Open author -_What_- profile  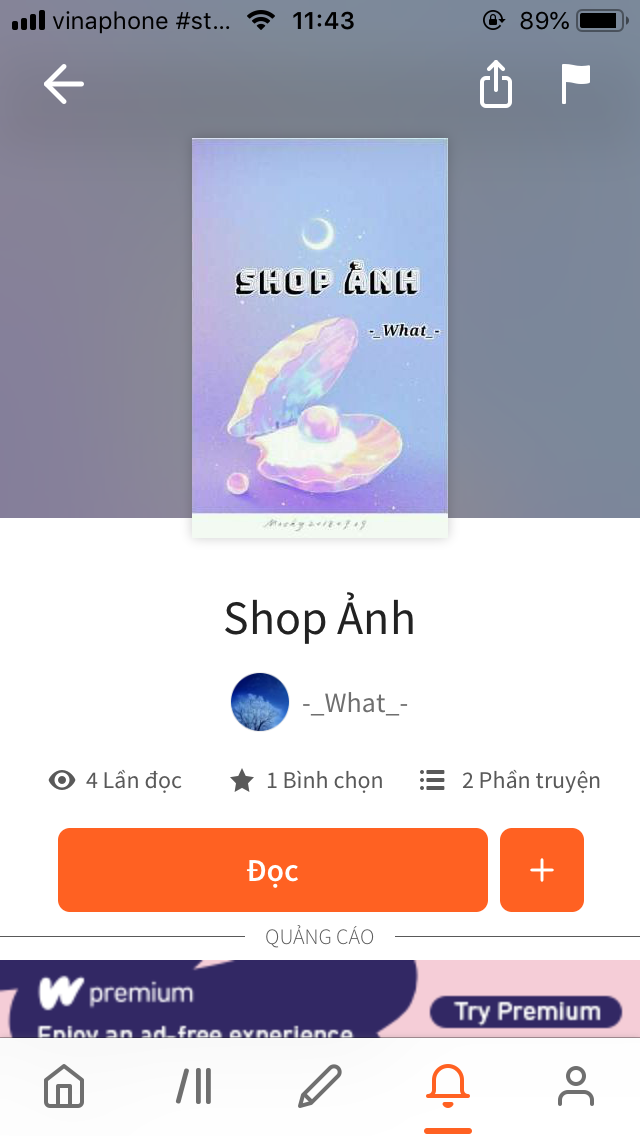[x=320, y=703]
